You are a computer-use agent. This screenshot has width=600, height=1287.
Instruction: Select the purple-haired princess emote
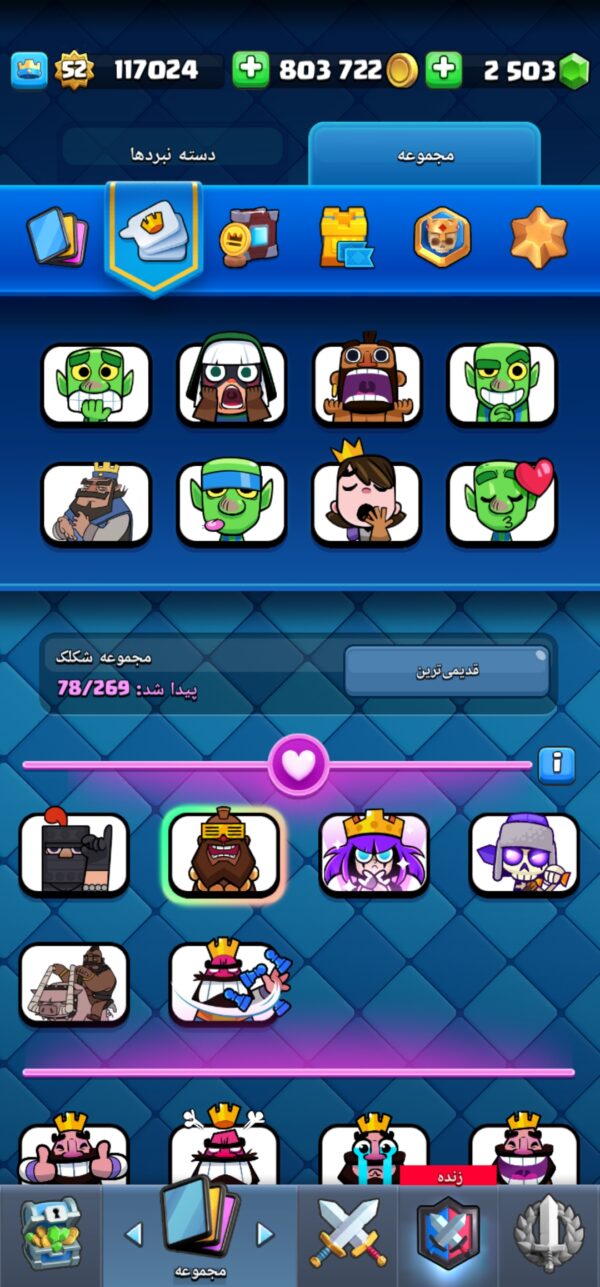(x=373, y=853)
